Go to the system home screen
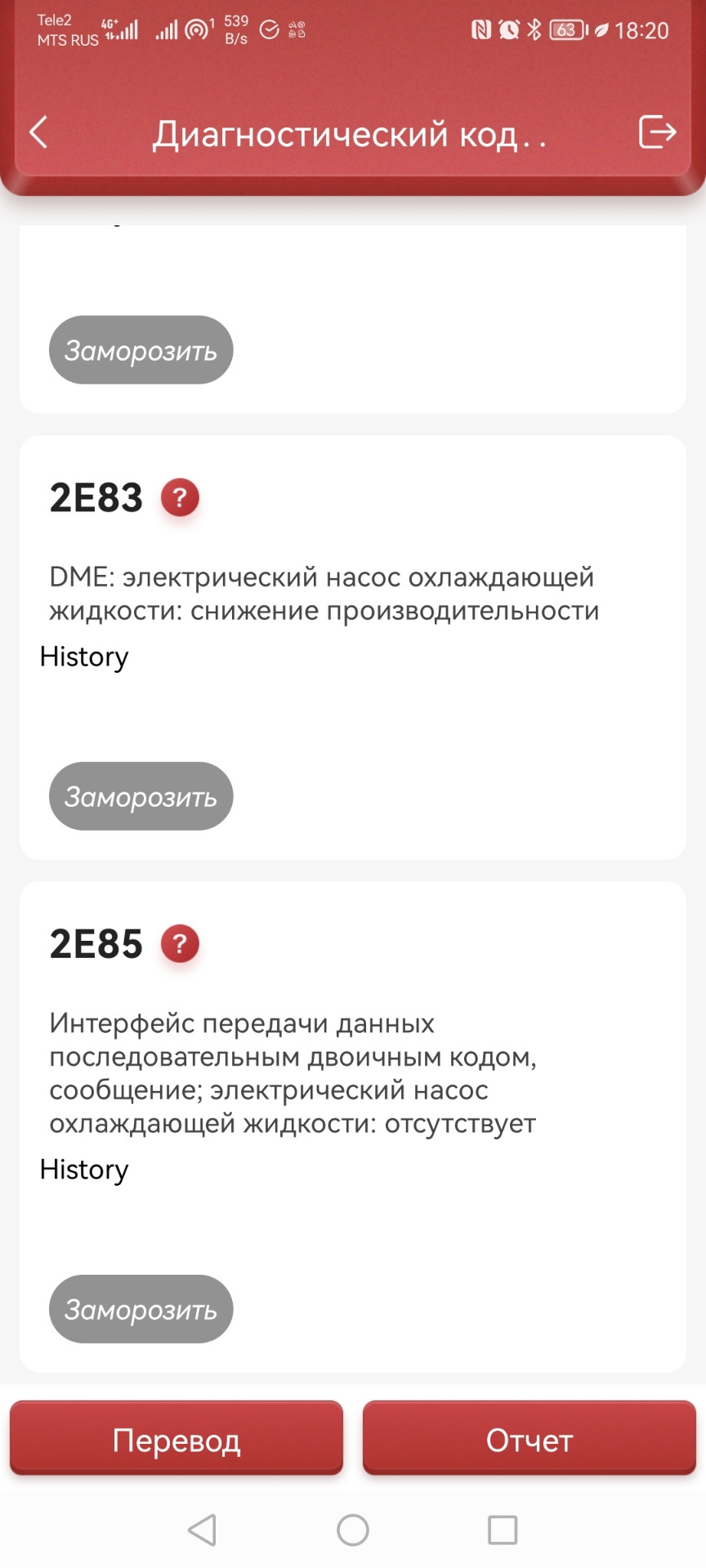The width and height of the screenshot is (706, 1568). click(x=353, y=1530)
